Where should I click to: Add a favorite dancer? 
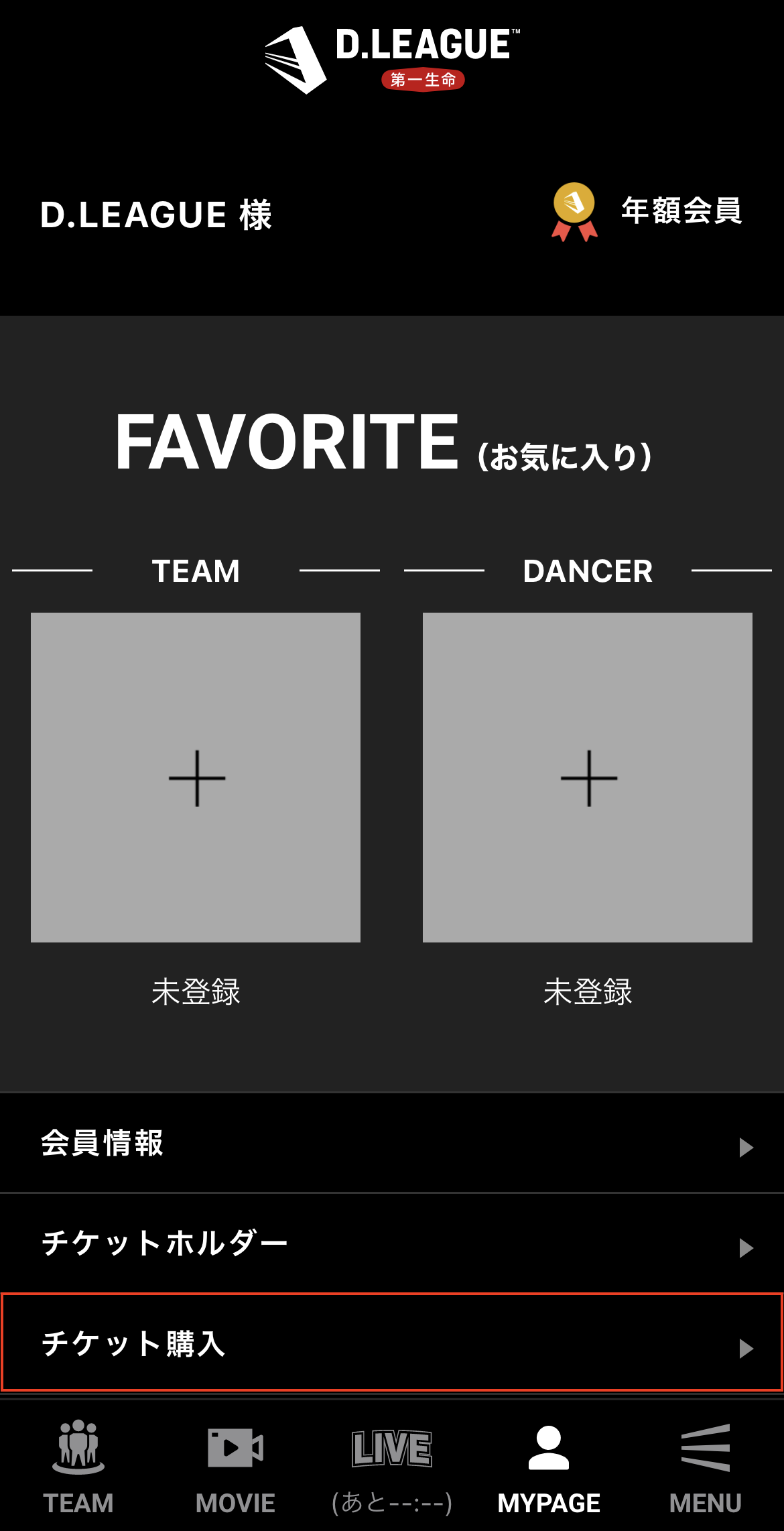[x=588, y=778]
